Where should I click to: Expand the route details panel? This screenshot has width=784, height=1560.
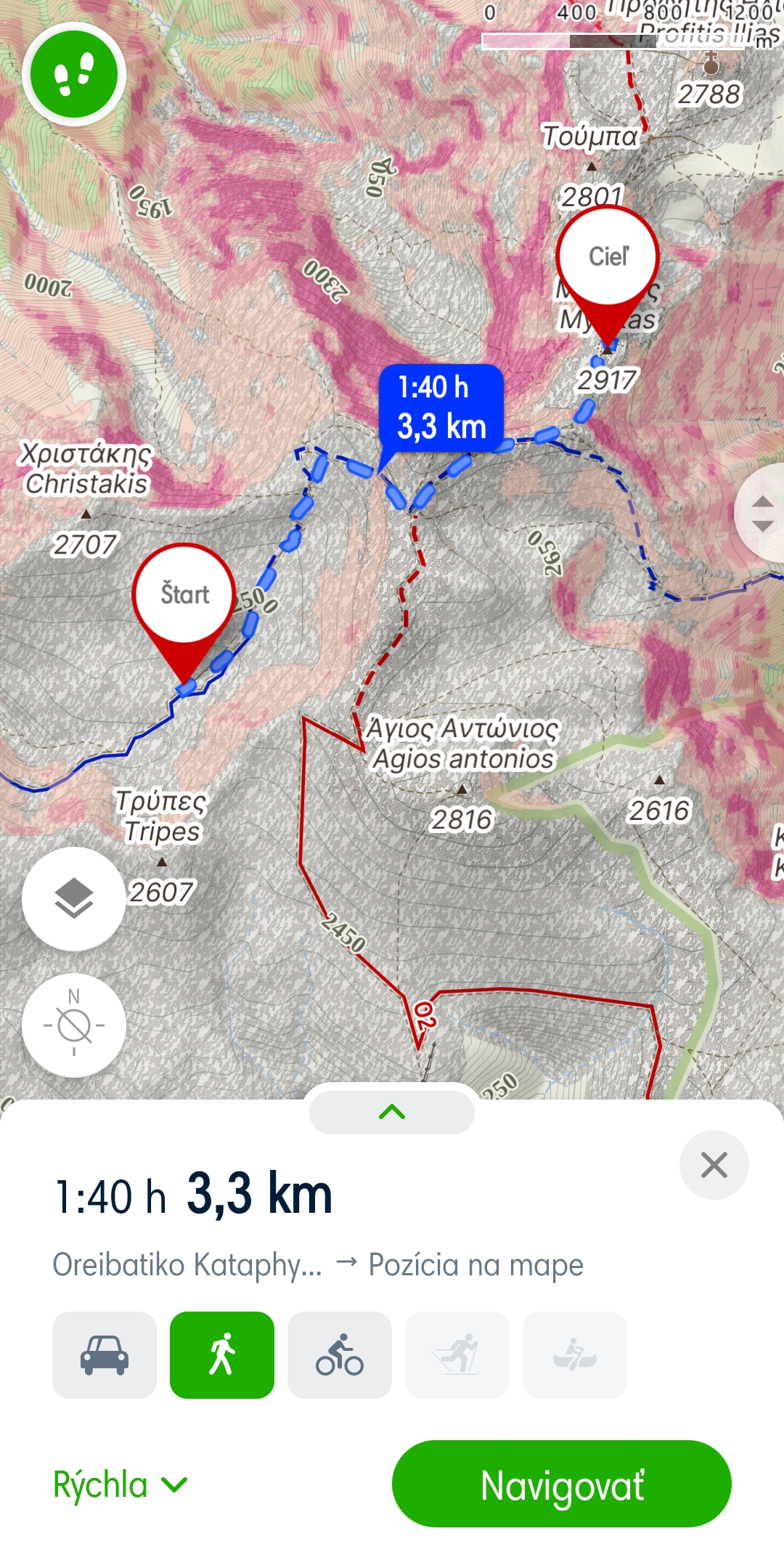click(x=392, y=1112)
